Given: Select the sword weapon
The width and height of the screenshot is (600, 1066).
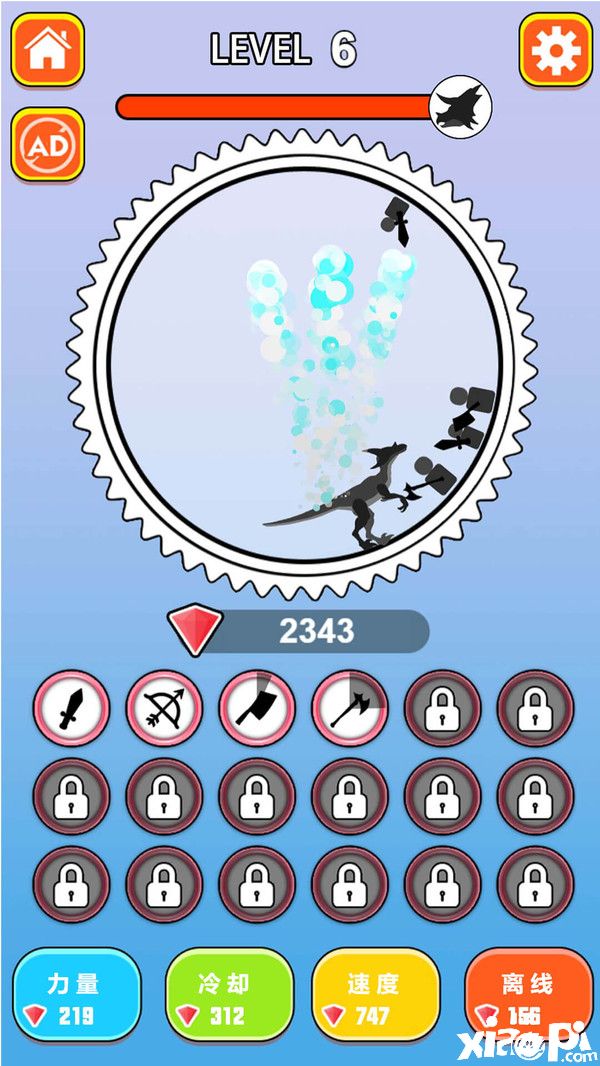Looking at the screenshot, I should [71, 708].
